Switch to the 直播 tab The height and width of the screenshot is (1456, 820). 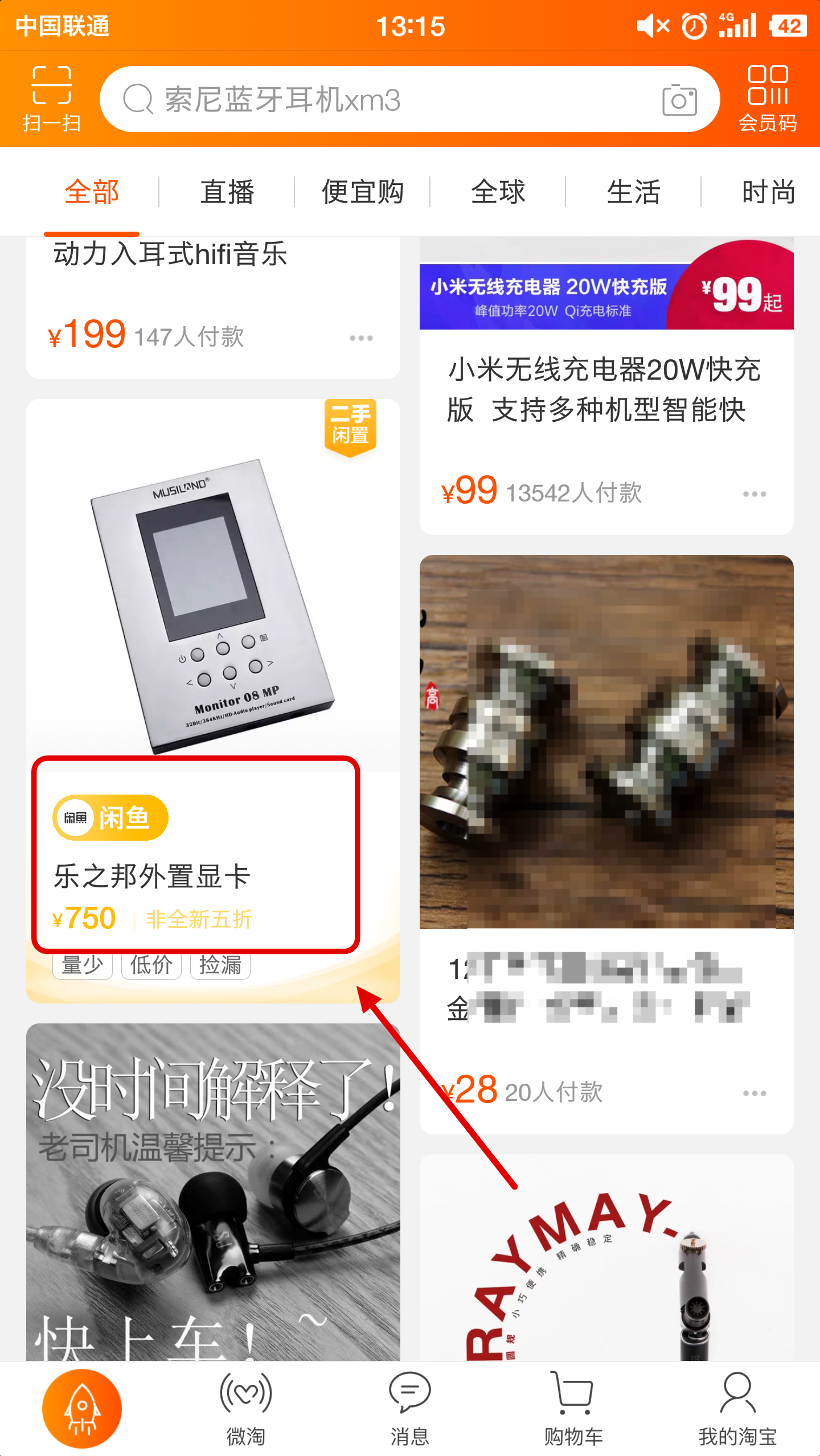pos(227,192)
